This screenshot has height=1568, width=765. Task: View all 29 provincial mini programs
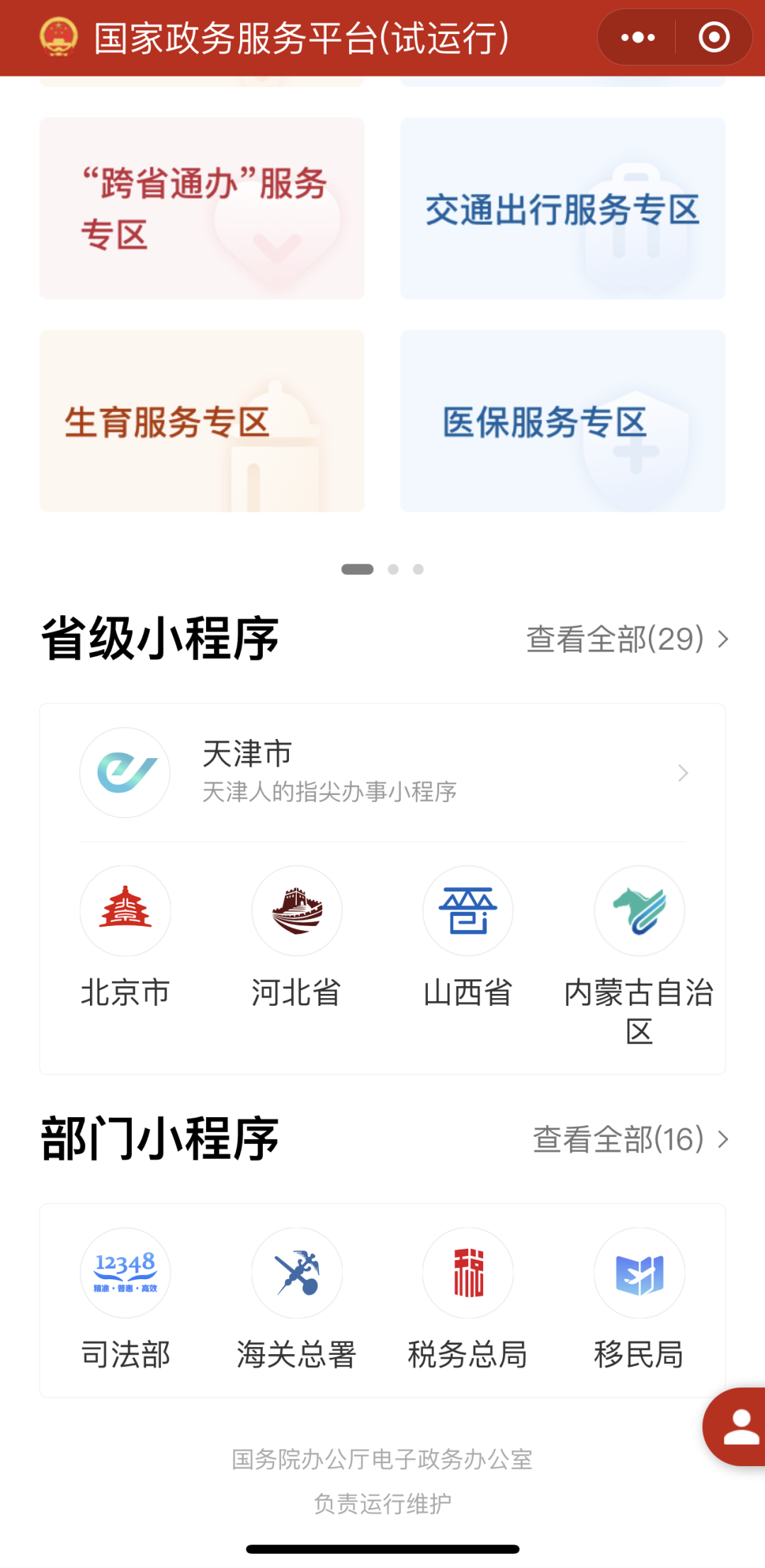tap(628, 639)
